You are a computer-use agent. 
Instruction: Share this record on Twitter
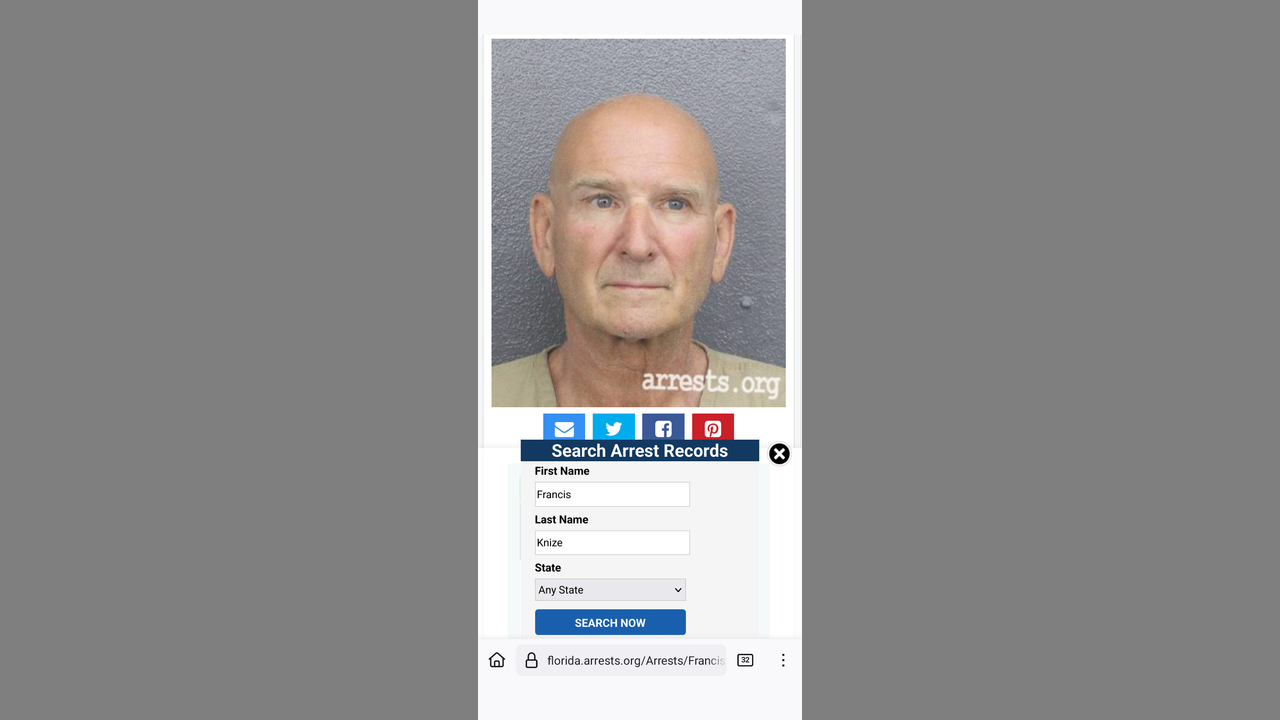(x=613, y=427)
